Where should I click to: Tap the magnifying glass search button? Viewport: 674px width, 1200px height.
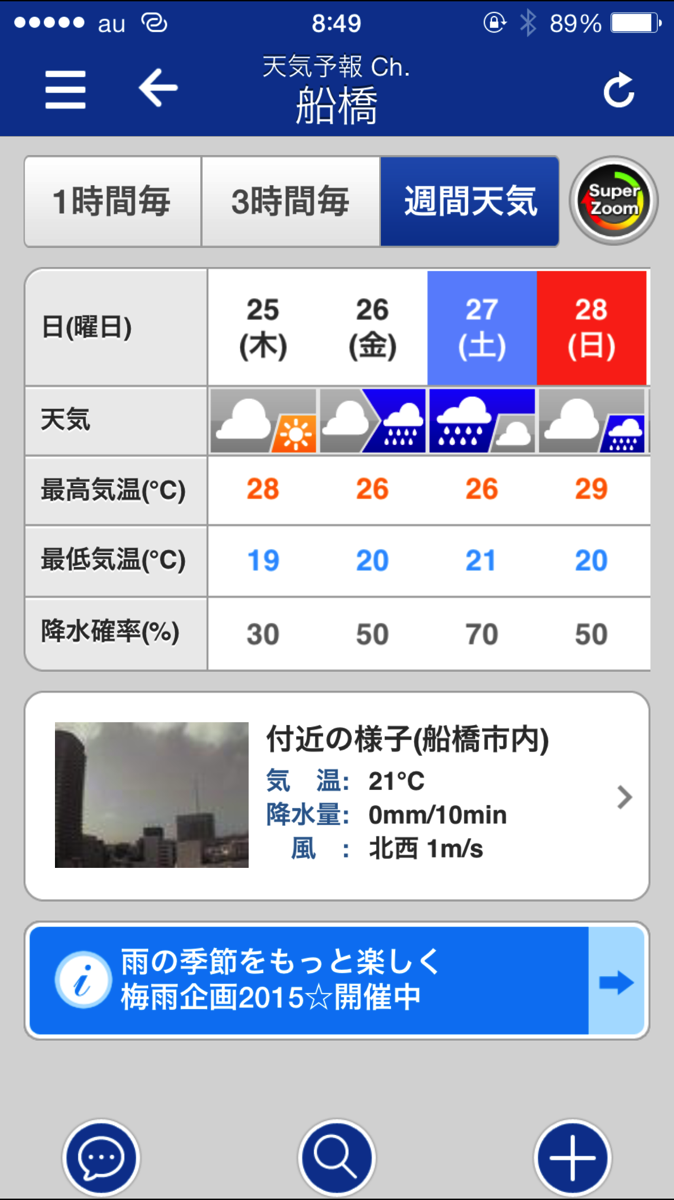click(x=337, y=1158)
